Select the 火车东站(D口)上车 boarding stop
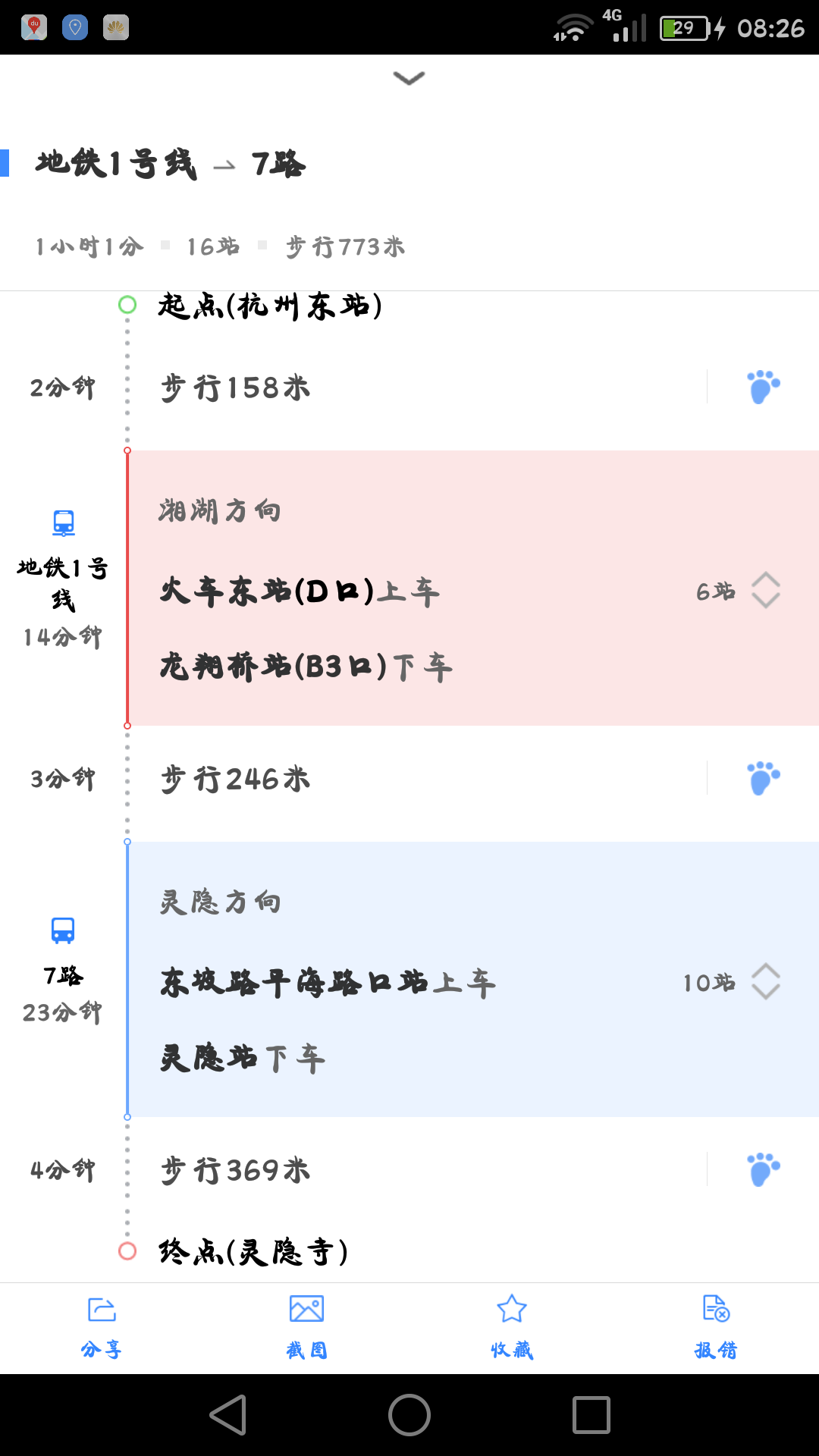The width and height of the screenshot is (819, 1456). click(x=300, y=593)
